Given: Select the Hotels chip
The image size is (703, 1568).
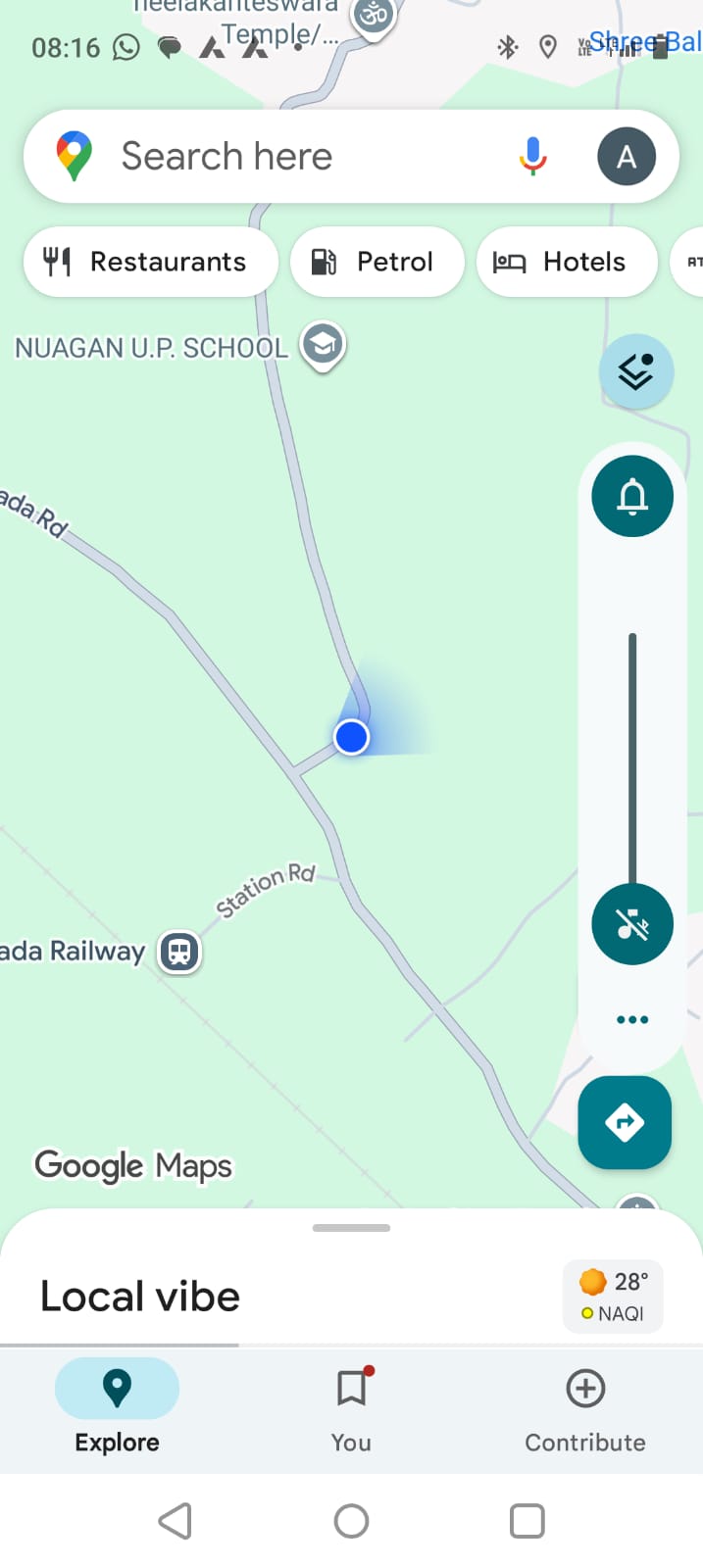Looking at the screenshot, I should pyautogui.click(x=566, y=262).
